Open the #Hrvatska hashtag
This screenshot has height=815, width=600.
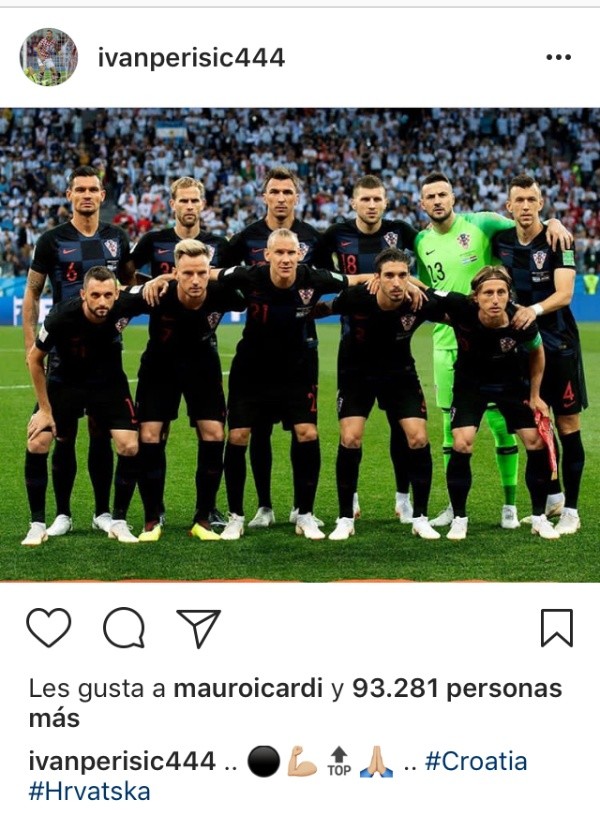[x=90, y=792]
